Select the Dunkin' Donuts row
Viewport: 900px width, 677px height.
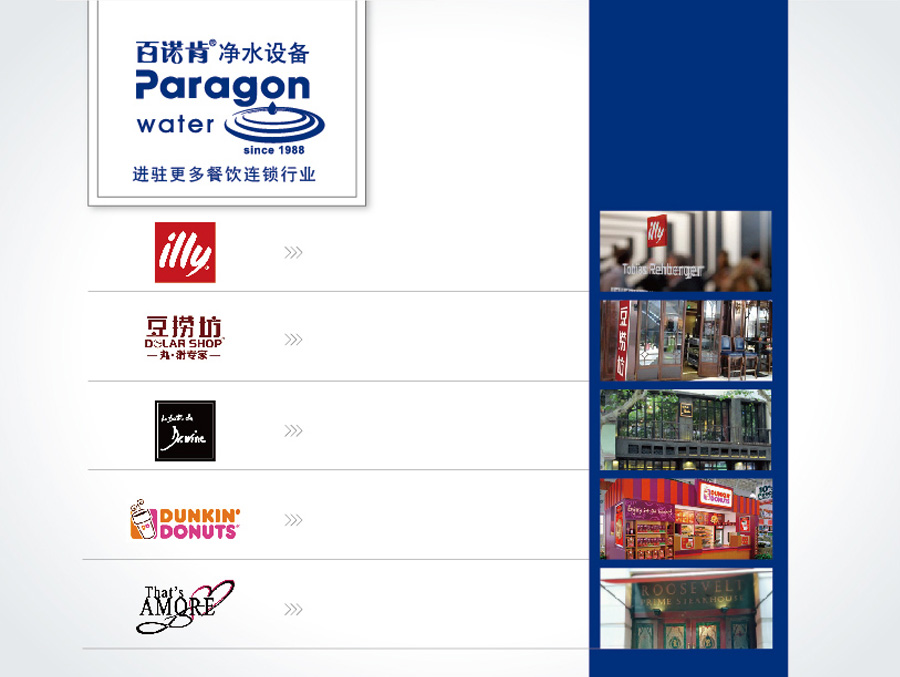(x=185, y=520)
